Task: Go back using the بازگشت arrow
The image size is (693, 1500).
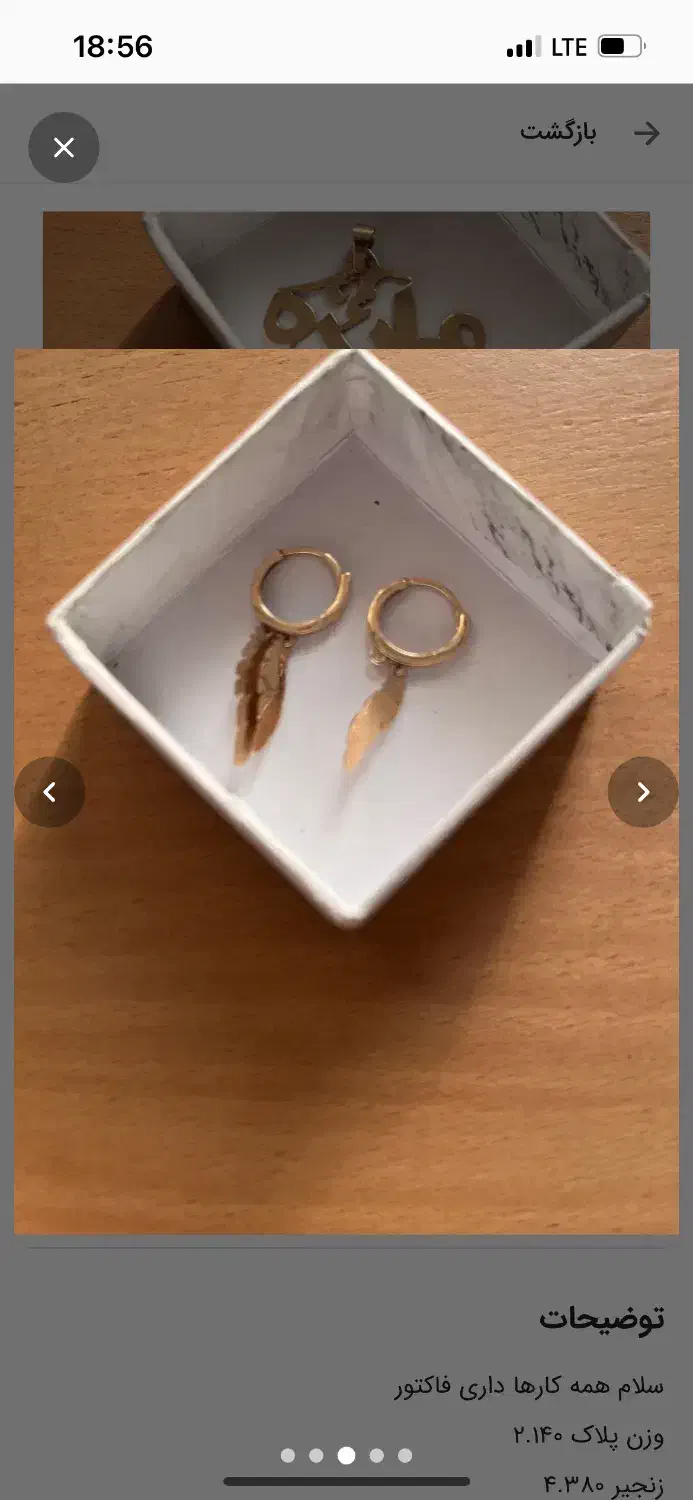Action: click(646, 133)
